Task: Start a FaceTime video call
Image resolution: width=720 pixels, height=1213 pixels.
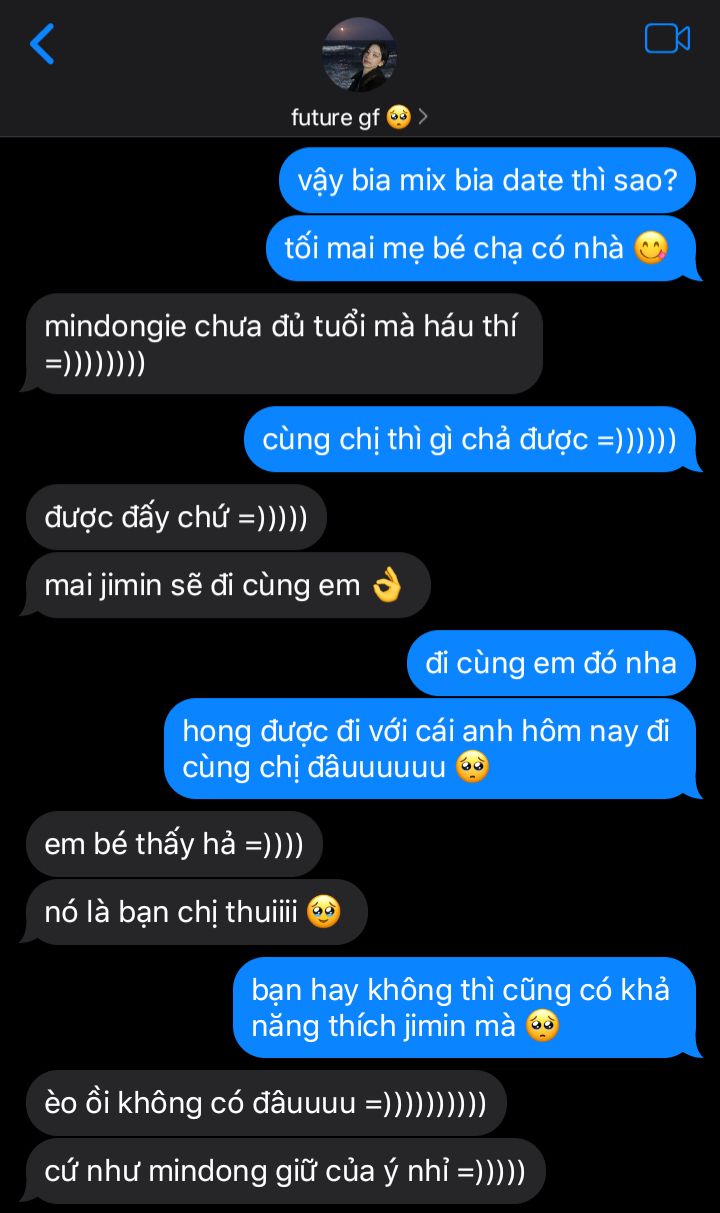Action: pyautogui.click(x=667, y=39)
